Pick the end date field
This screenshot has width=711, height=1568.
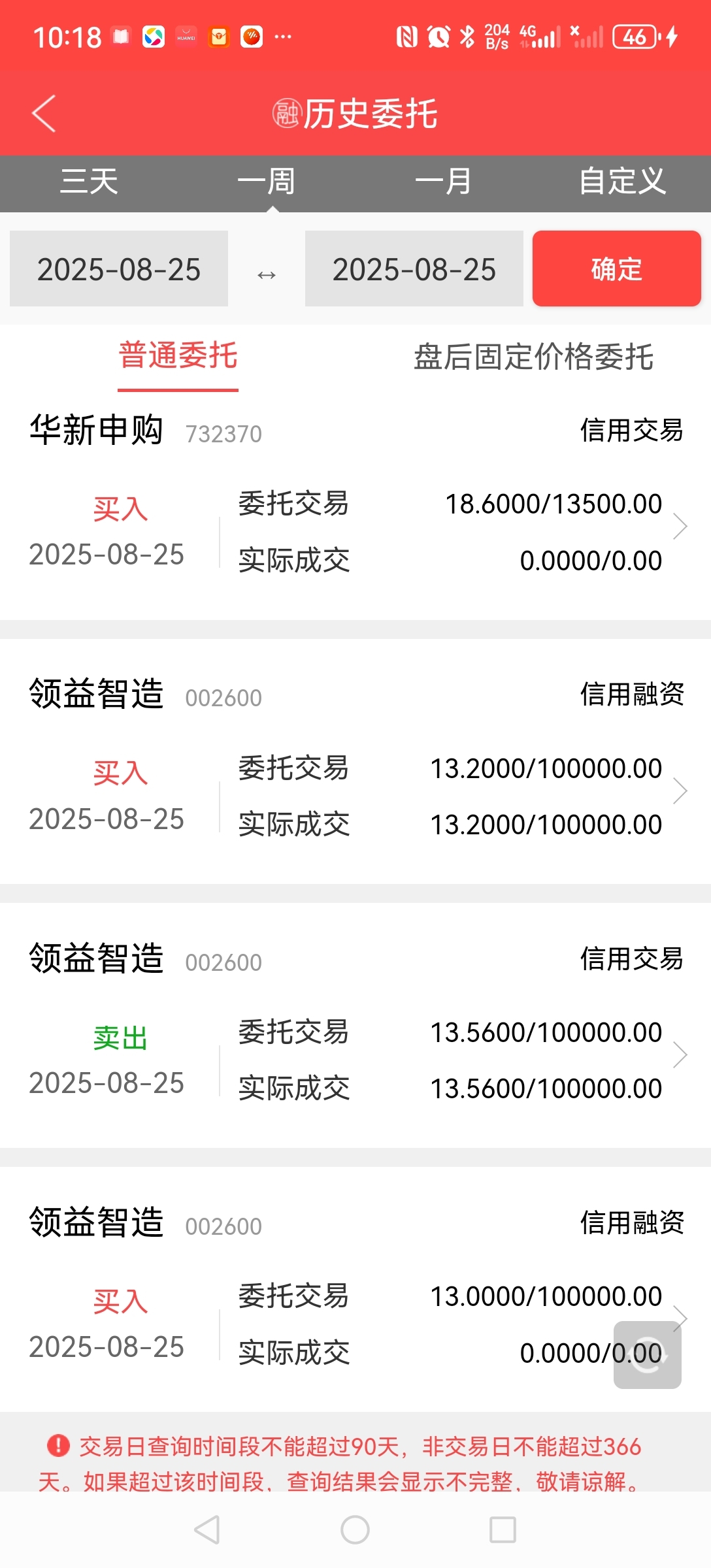(414, 269)
